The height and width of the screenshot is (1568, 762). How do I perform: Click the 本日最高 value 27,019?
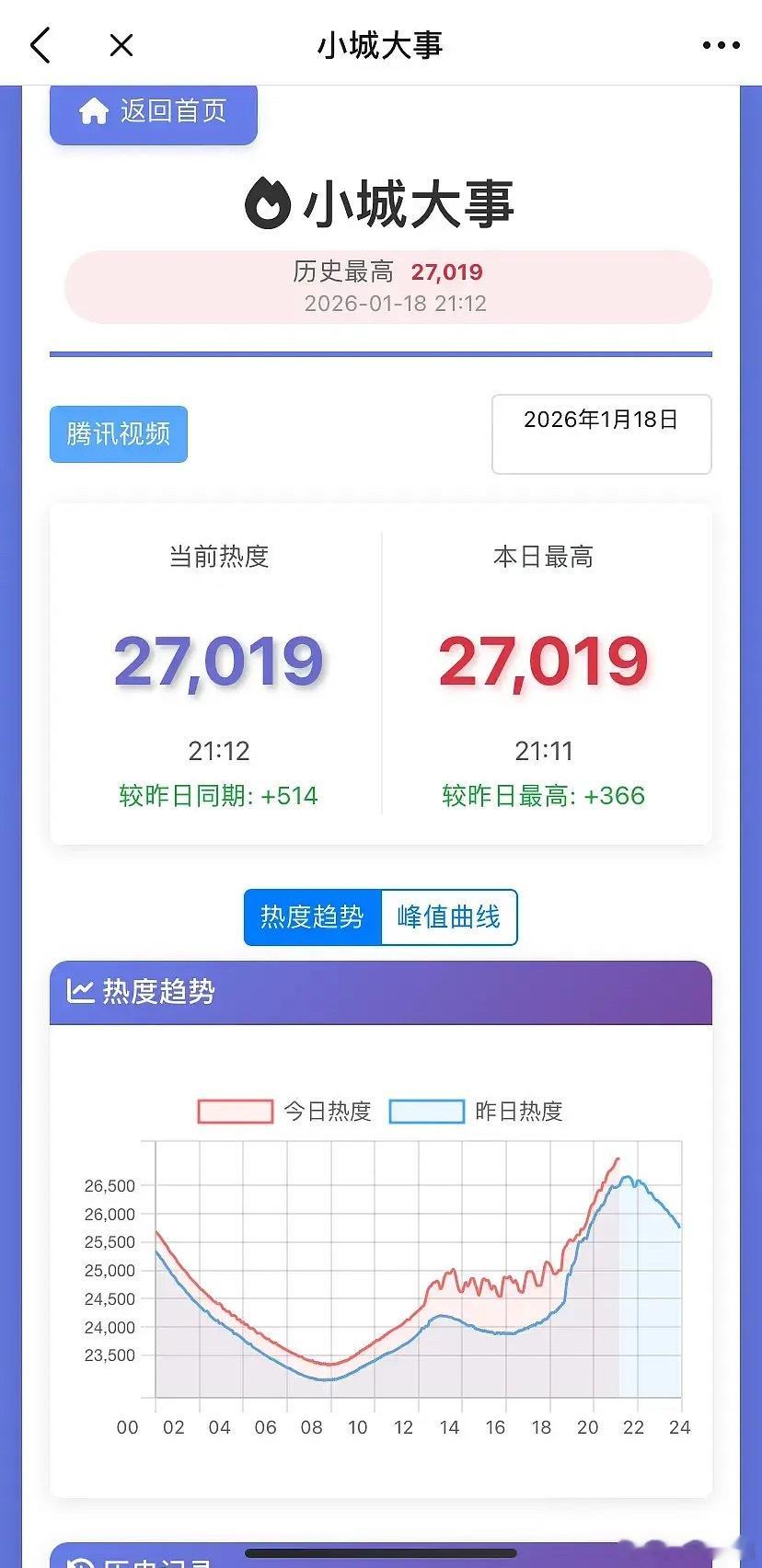pos(543,661)
